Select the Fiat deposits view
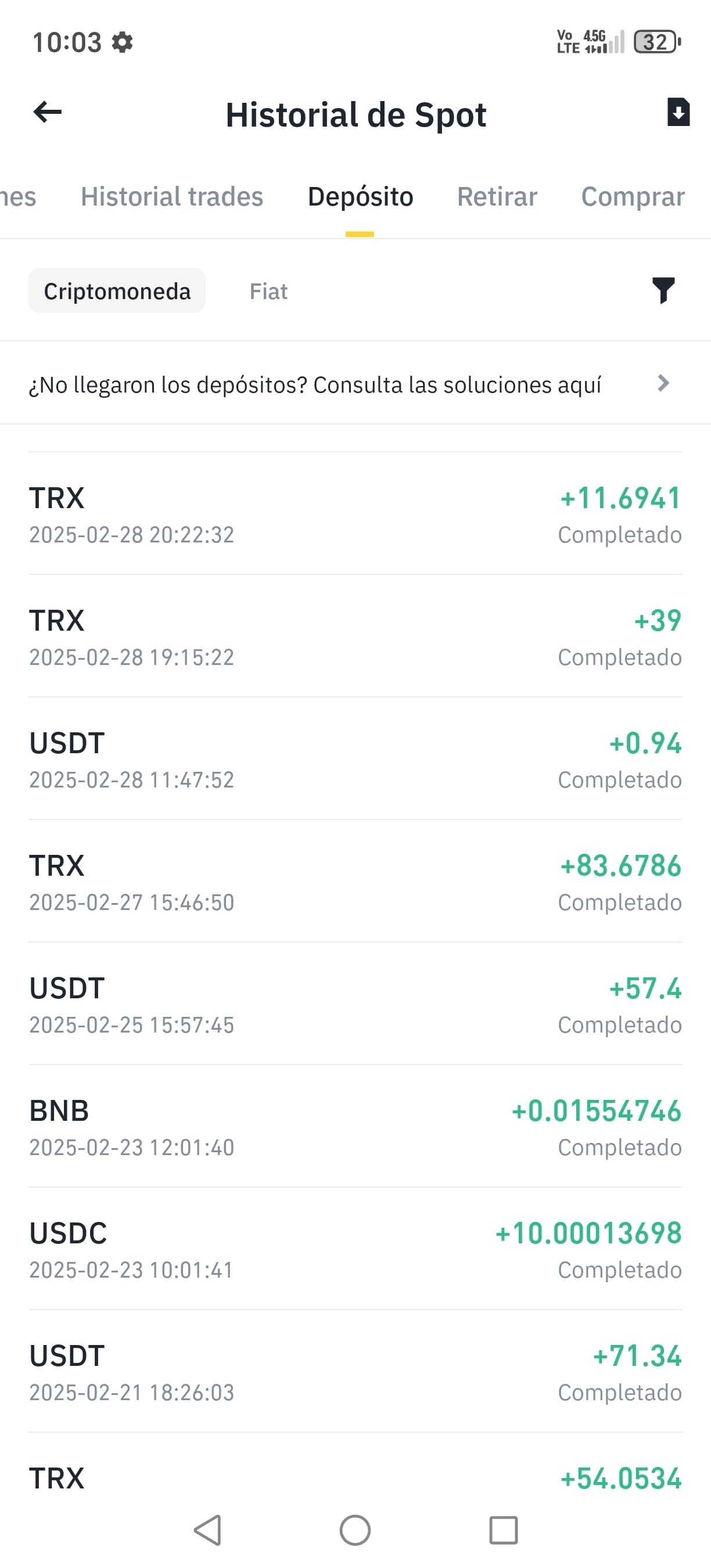This screenshot has height=1568, width=711. pos(268,291)
